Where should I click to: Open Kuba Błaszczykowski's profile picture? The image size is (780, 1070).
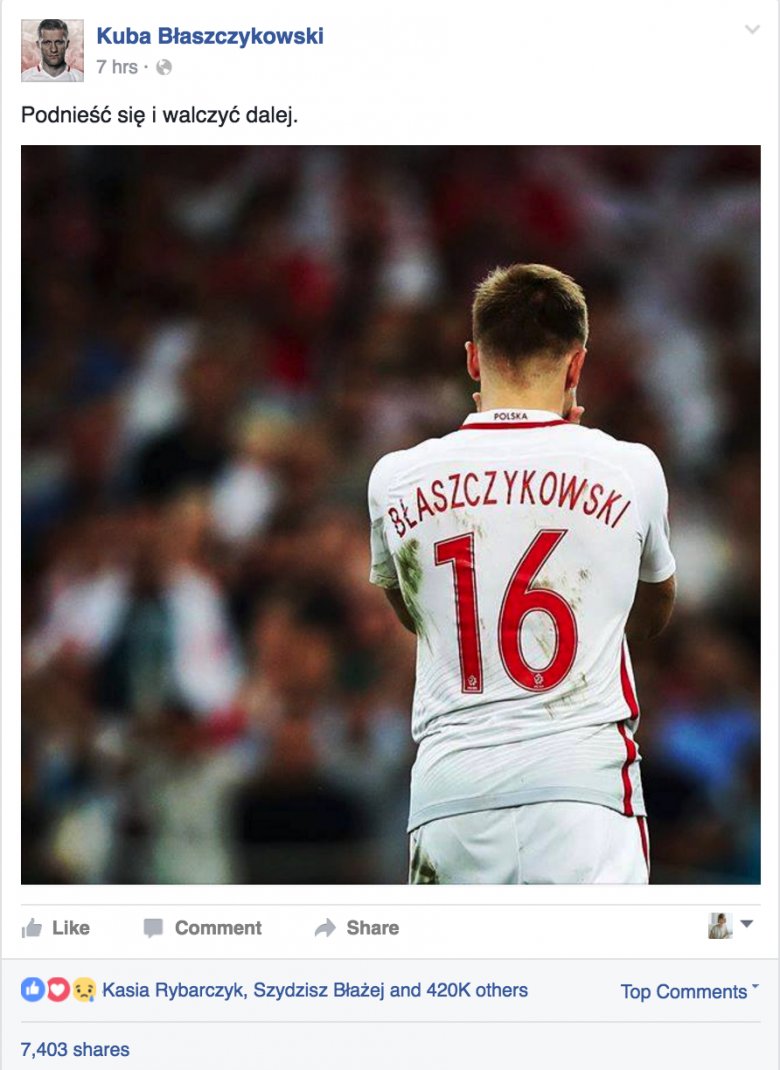point(52,50)
